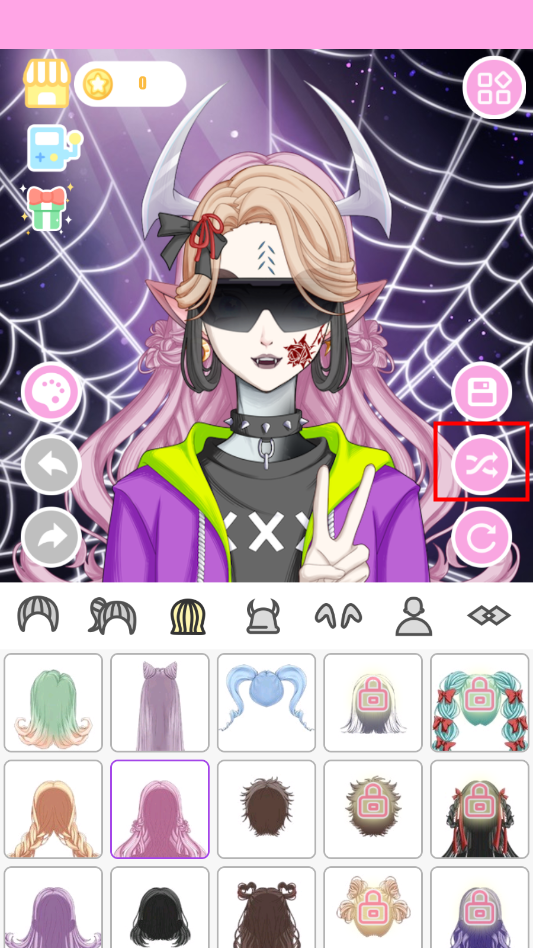
Task: Switch to the horned helmet tab
Action: click(263, 616)
